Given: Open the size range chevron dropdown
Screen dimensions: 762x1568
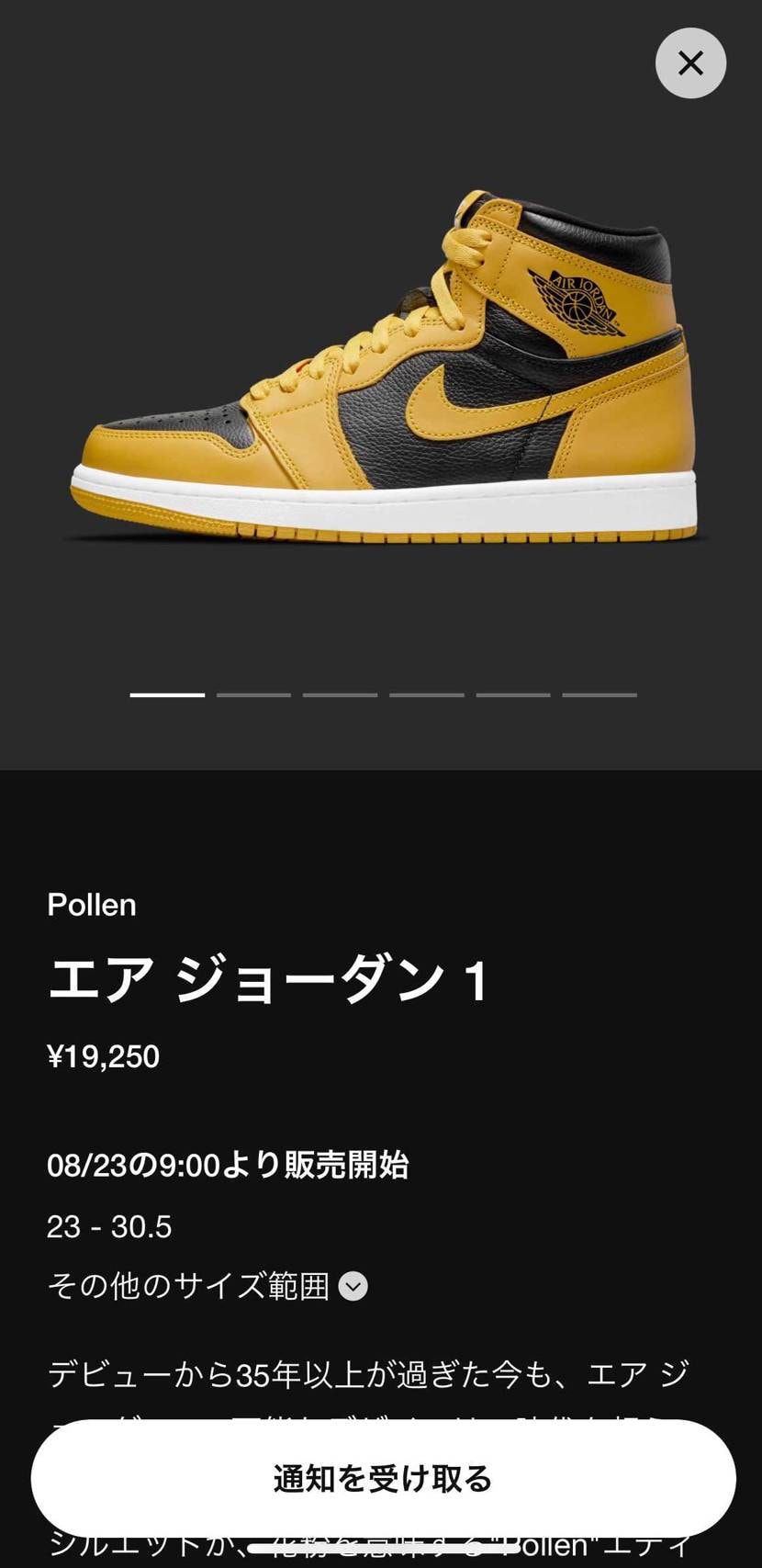Looking at the screenshot, I should pos(352,1288).
